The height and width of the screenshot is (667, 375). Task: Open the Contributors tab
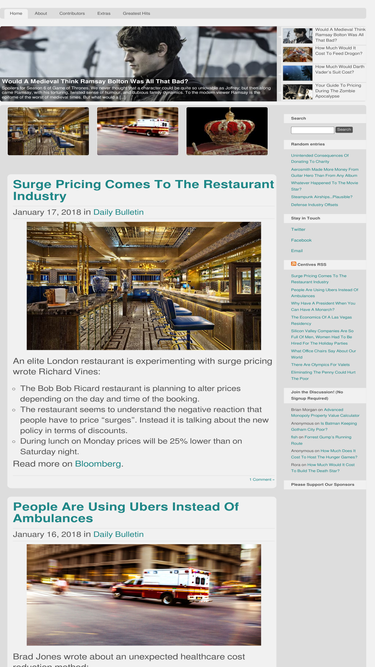(x=72, y=14)
